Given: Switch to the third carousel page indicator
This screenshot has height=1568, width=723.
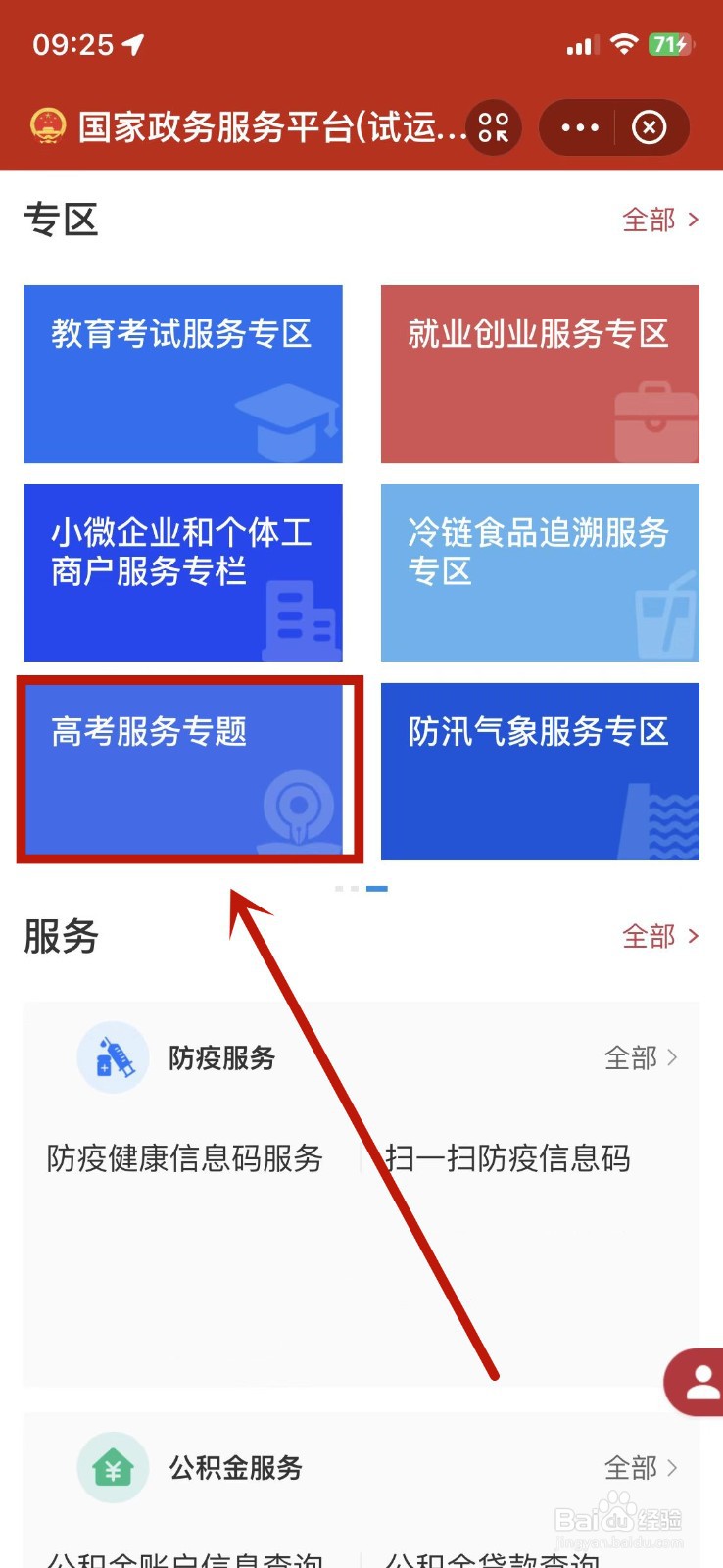Looking at the screenshot, I should click(377, 889).
